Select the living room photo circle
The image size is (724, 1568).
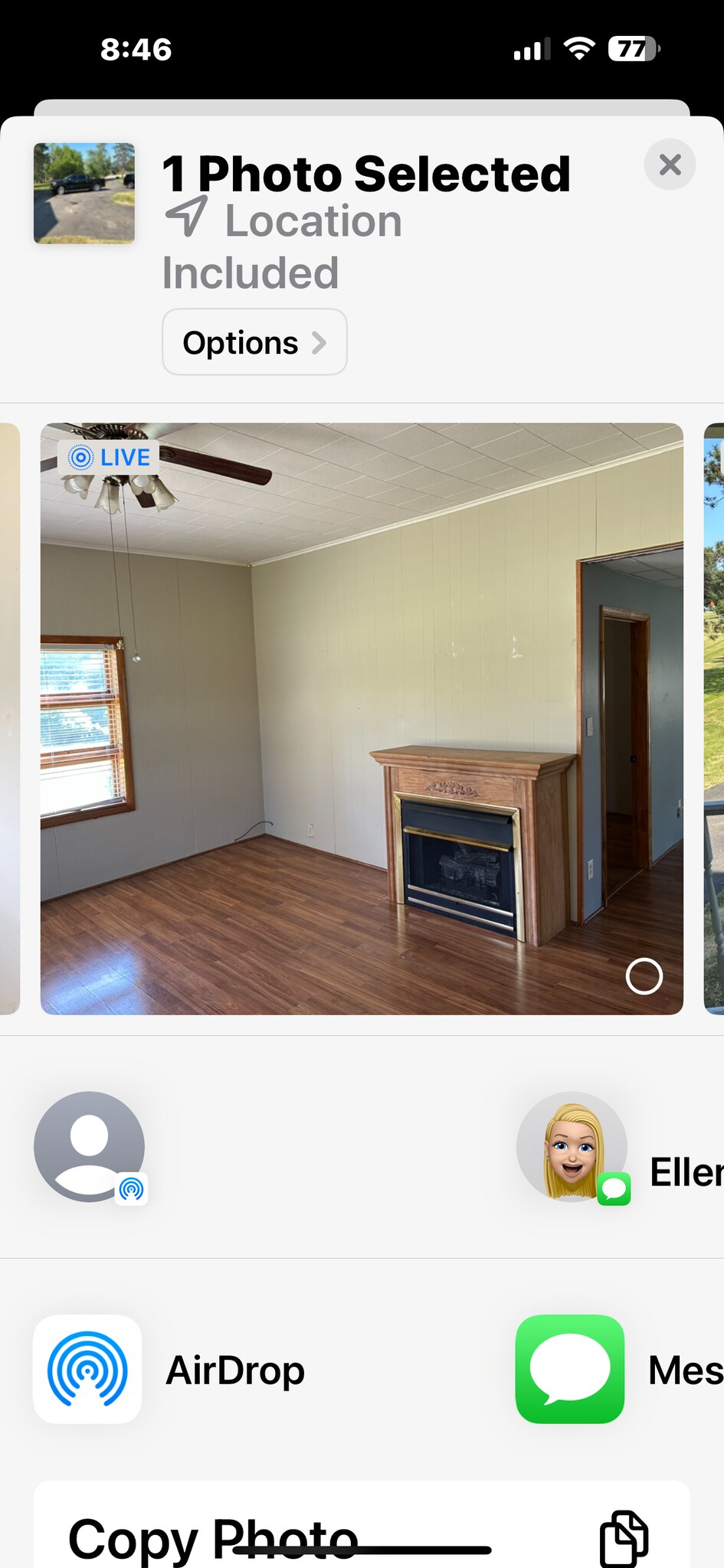pyautogui.click(x=644, y=976)
